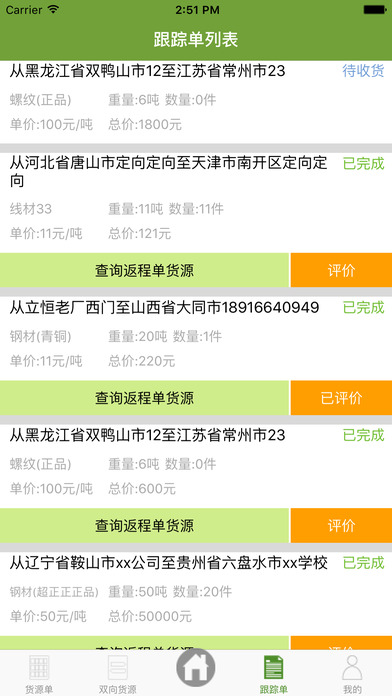Switch to the 双向货源 tab
The height and width of the screenshot is (696, 392).
click(118, 674)
